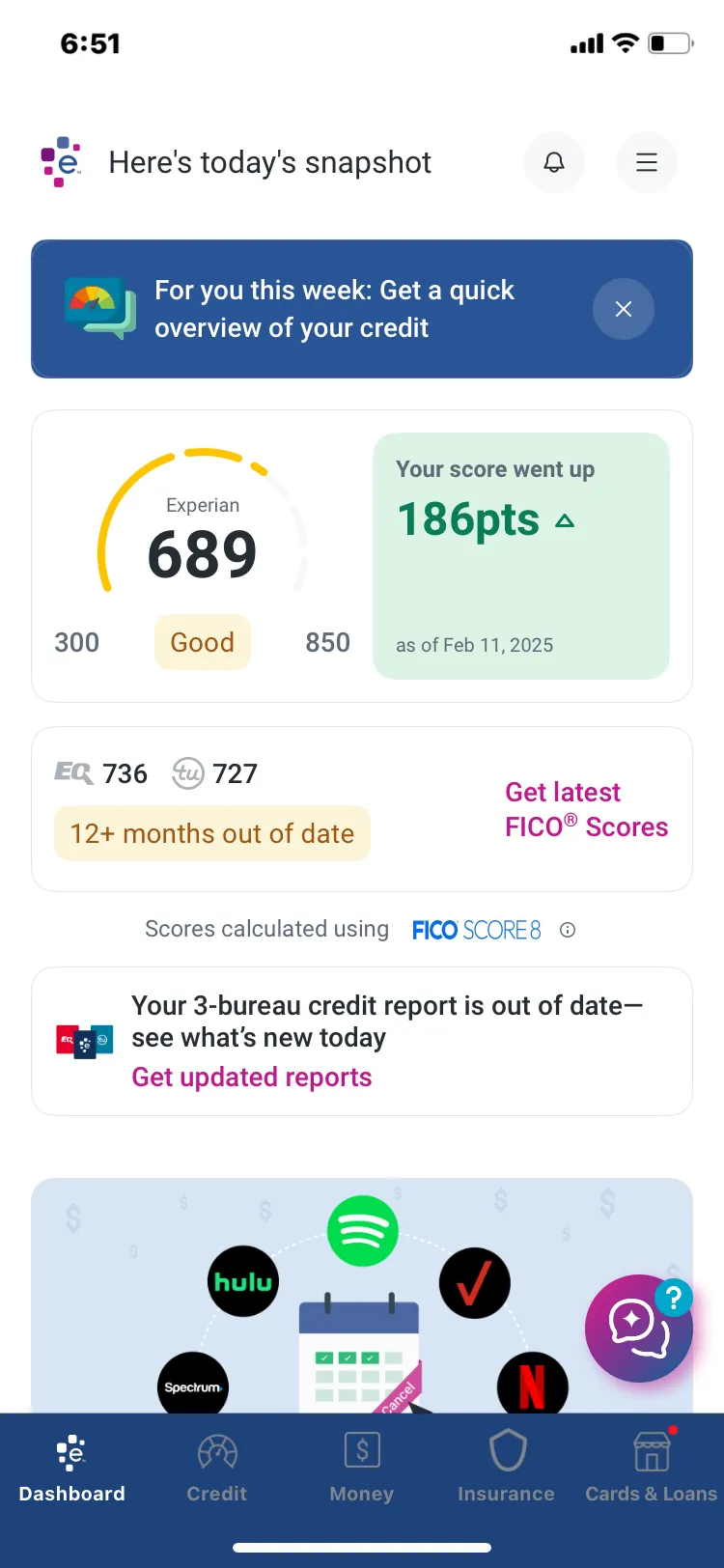
Task: Open the FICO Score 8 info icon
Action: tap(568, 930)
